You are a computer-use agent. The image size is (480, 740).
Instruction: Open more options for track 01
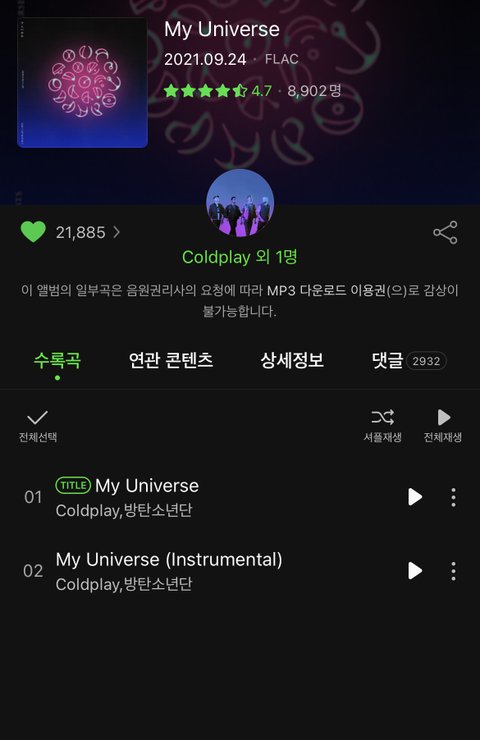pyautogui.click(x=454, y=497)
